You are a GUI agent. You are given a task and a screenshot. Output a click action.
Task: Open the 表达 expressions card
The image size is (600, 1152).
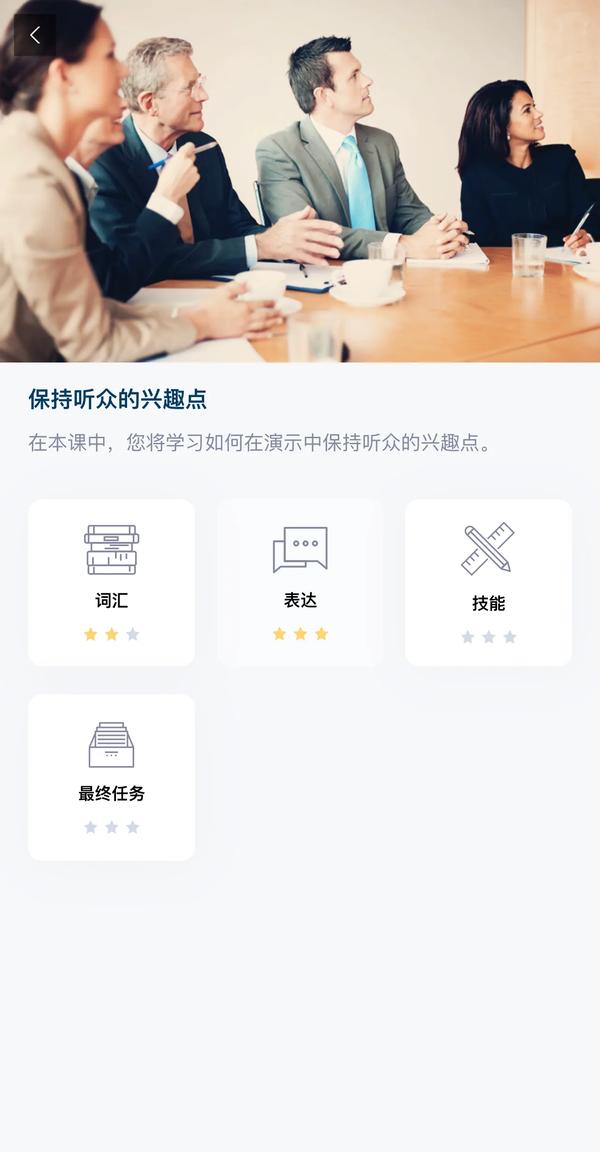click(300, 582)
